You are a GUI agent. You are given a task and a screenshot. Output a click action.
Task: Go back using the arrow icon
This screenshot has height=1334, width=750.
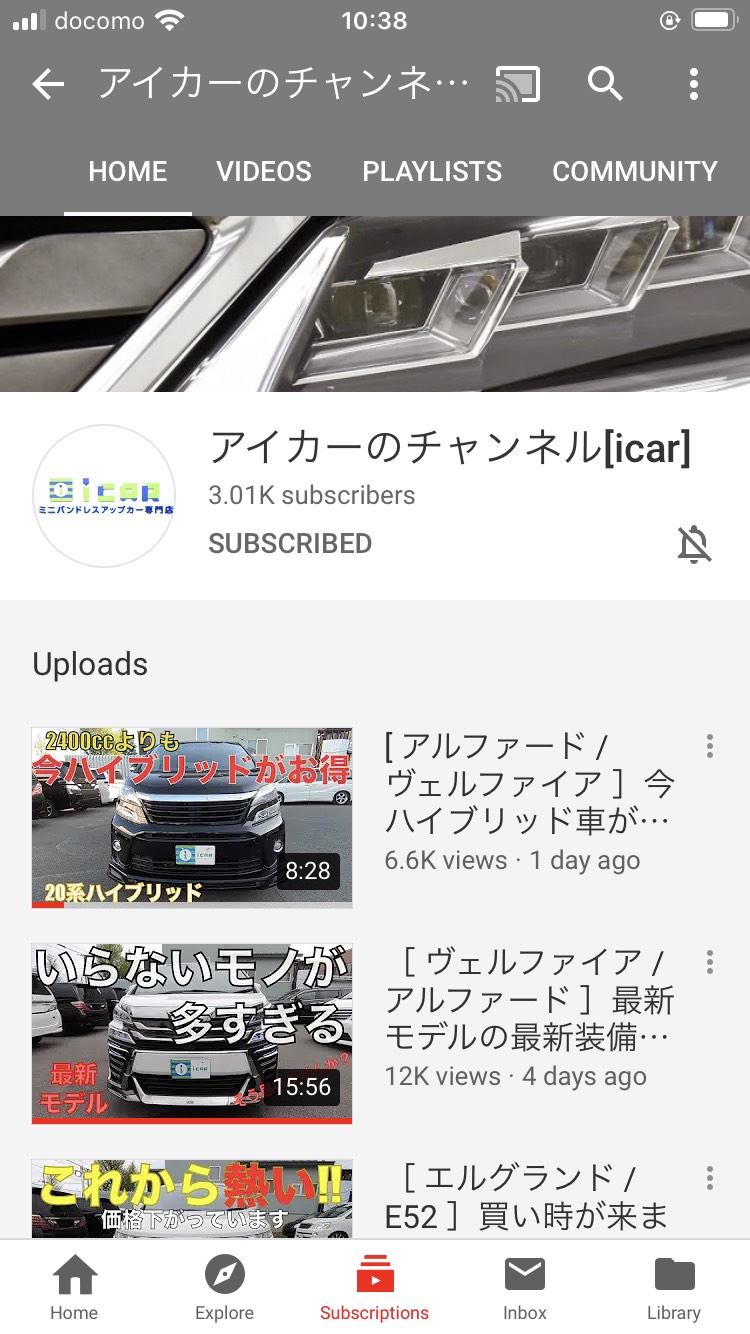(x=48, y=85)
